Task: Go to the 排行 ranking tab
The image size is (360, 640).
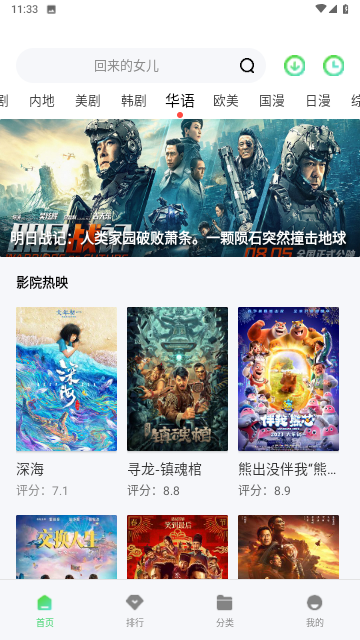Action: (x=135, y=611)
